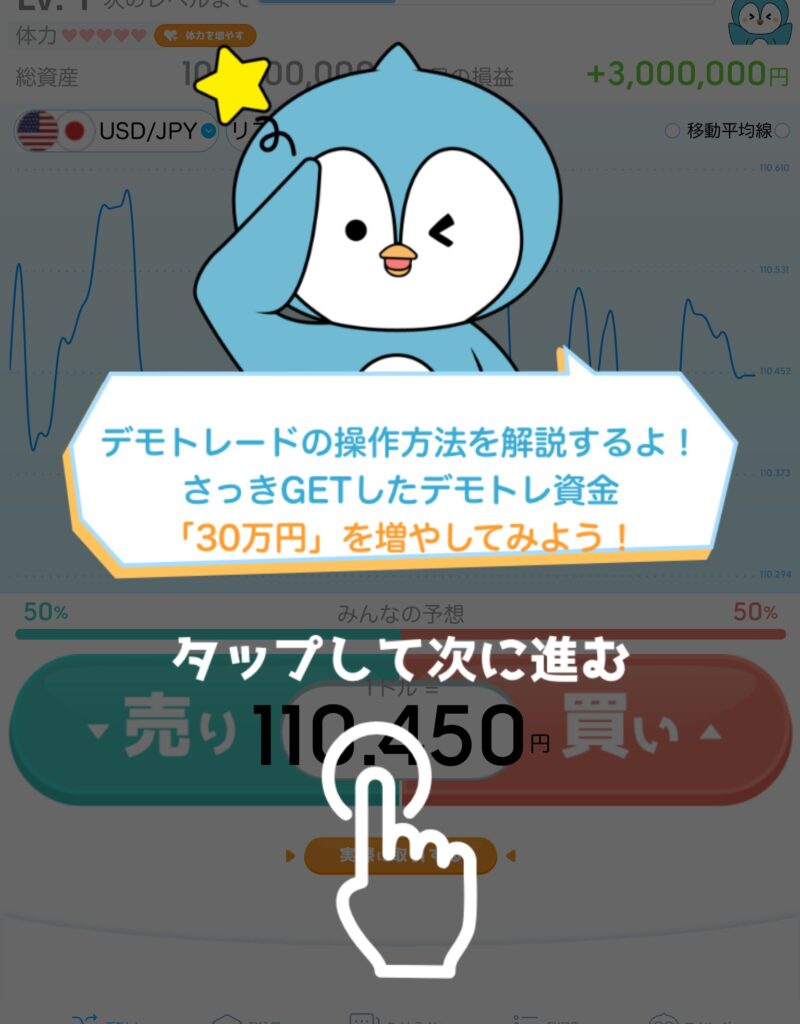The image size is (800, 1024).
Task: Tap the 体力を増やす button
Action: tap(205, 36)
